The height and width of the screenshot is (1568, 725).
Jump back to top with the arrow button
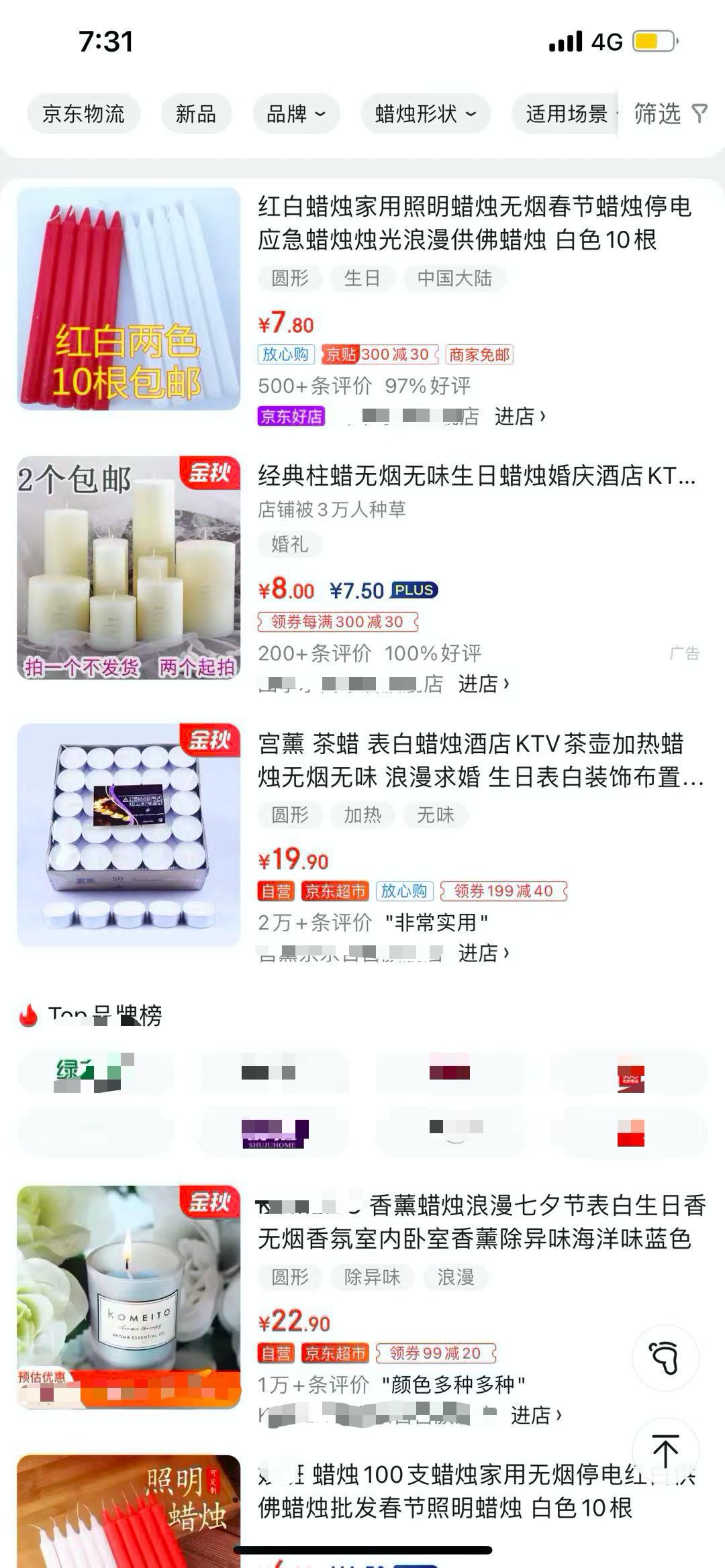665,1451
